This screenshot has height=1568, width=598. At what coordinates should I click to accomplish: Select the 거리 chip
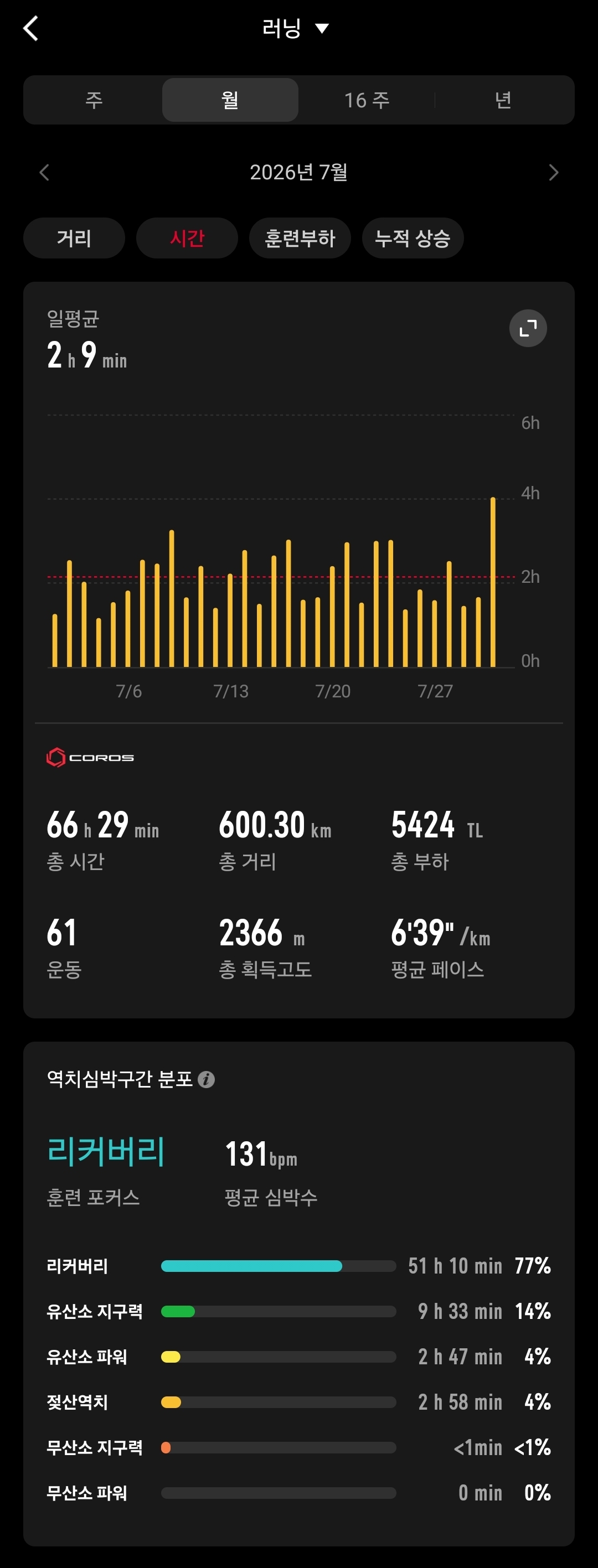tap(74, 238)
